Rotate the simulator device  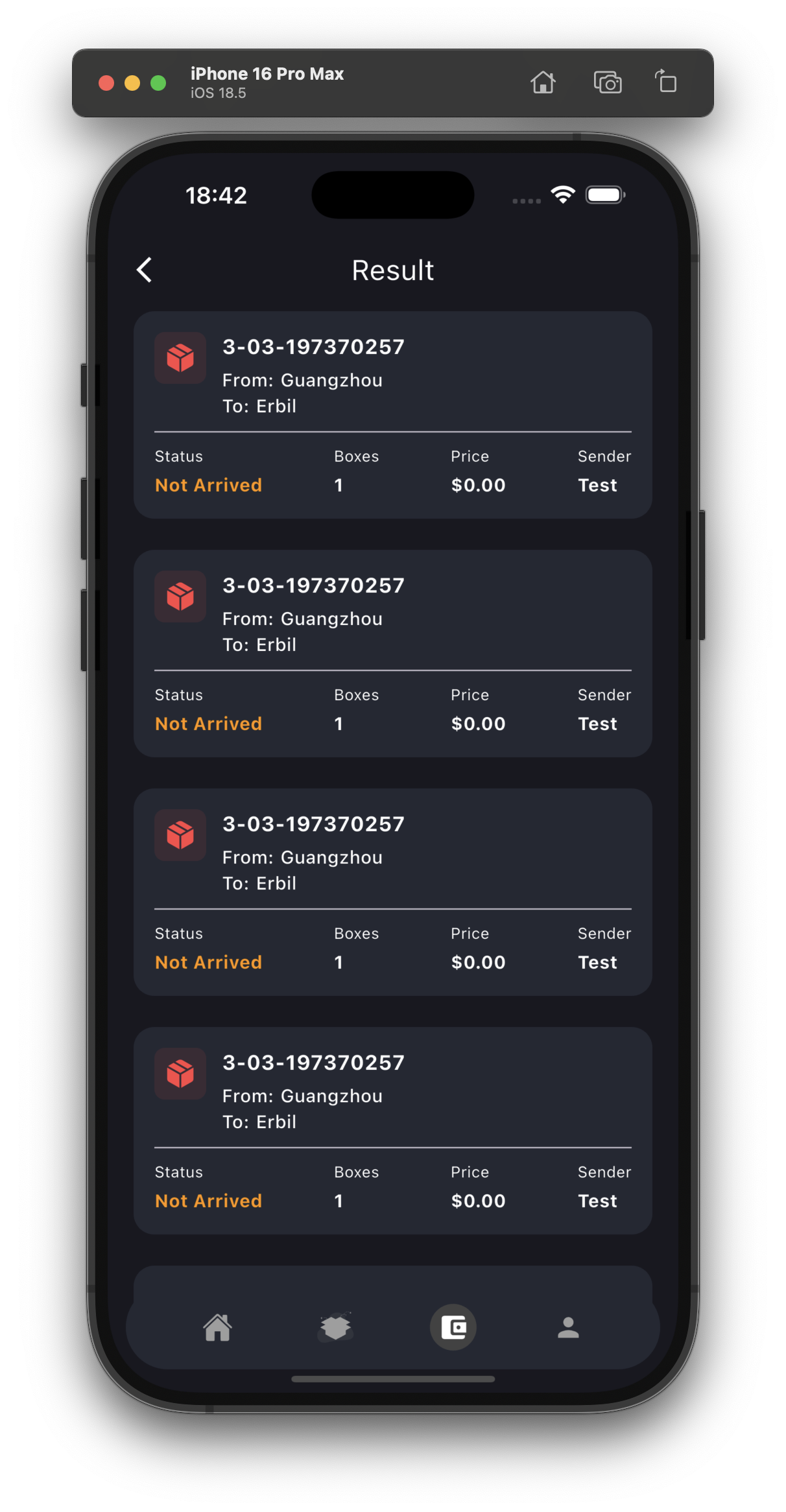(665, 83)
